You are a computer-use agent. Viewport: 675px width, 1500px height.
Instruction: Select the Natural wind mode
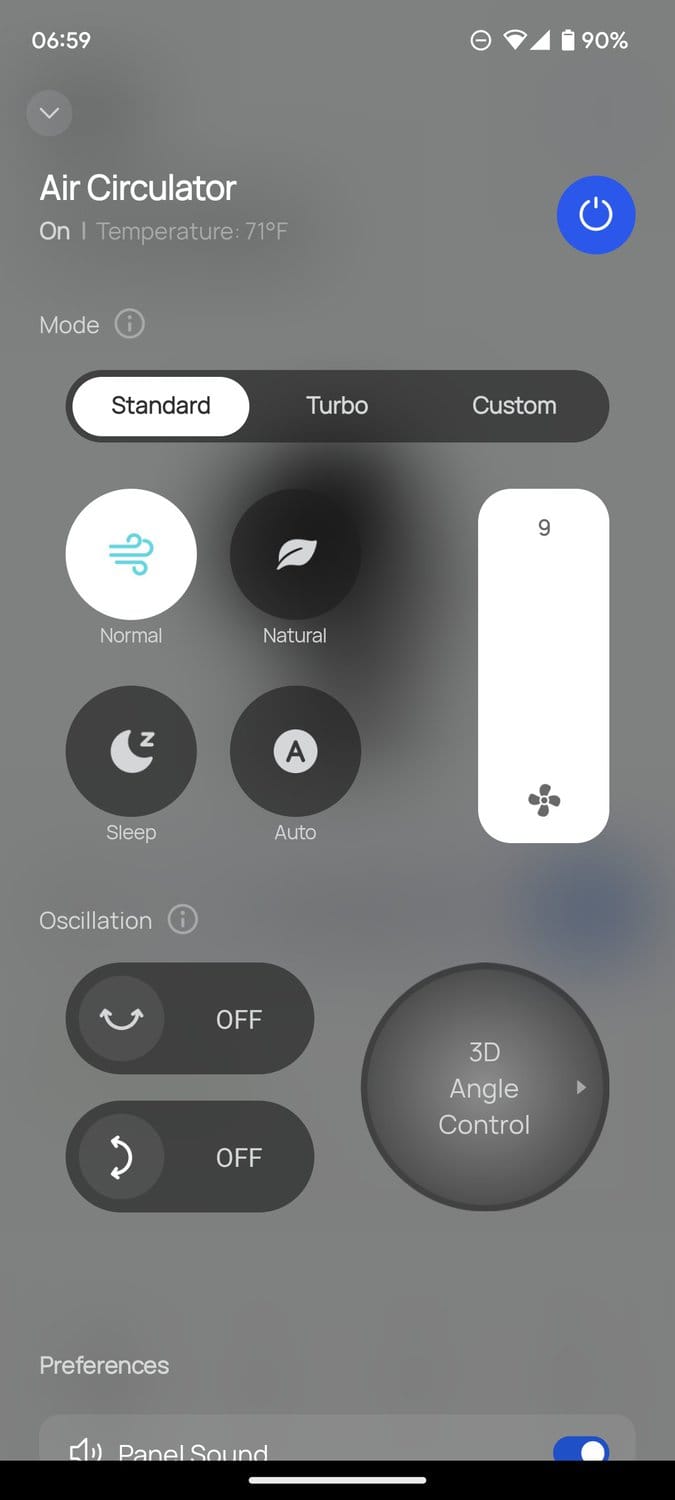(x=295, y=554)
